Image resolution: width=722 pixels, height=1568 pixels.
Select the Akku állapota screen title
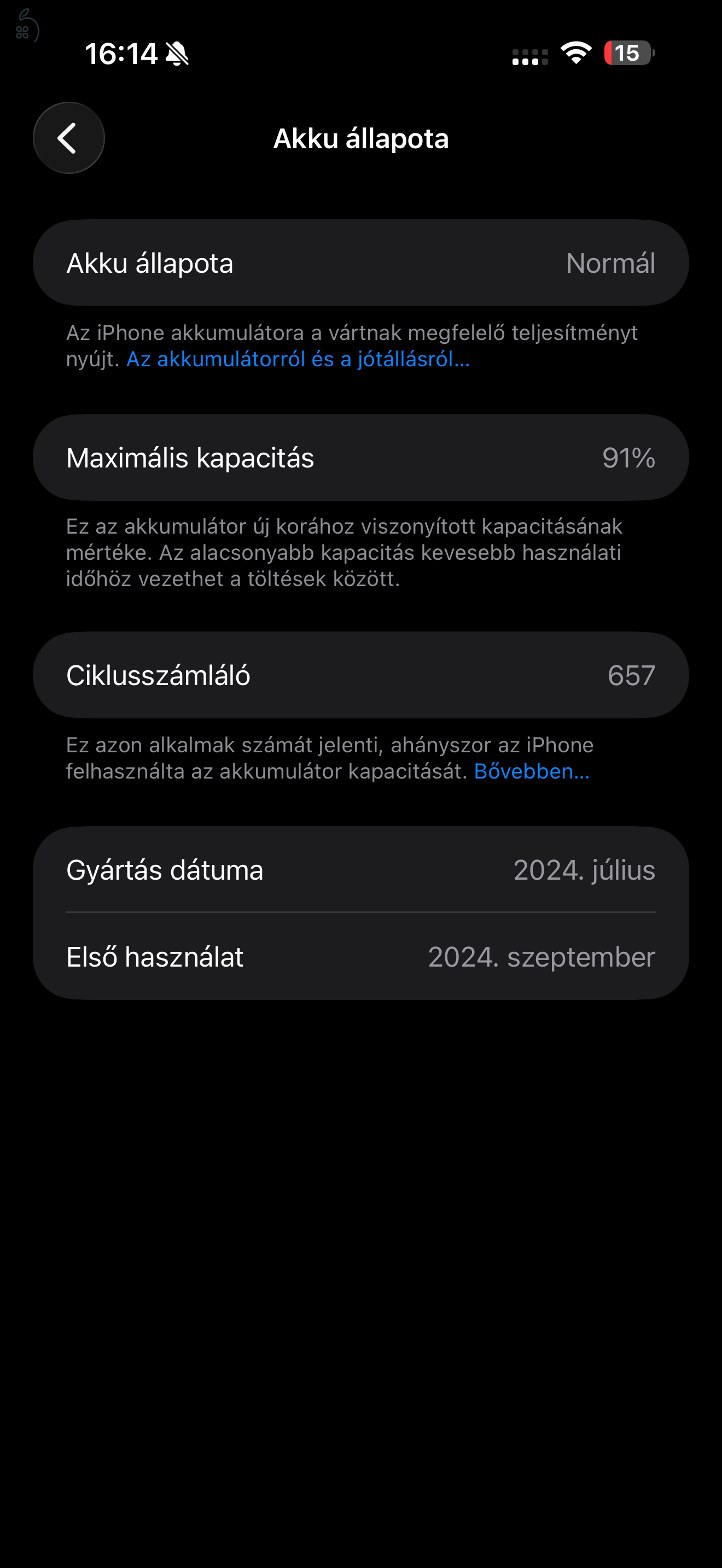pos(361,138)
